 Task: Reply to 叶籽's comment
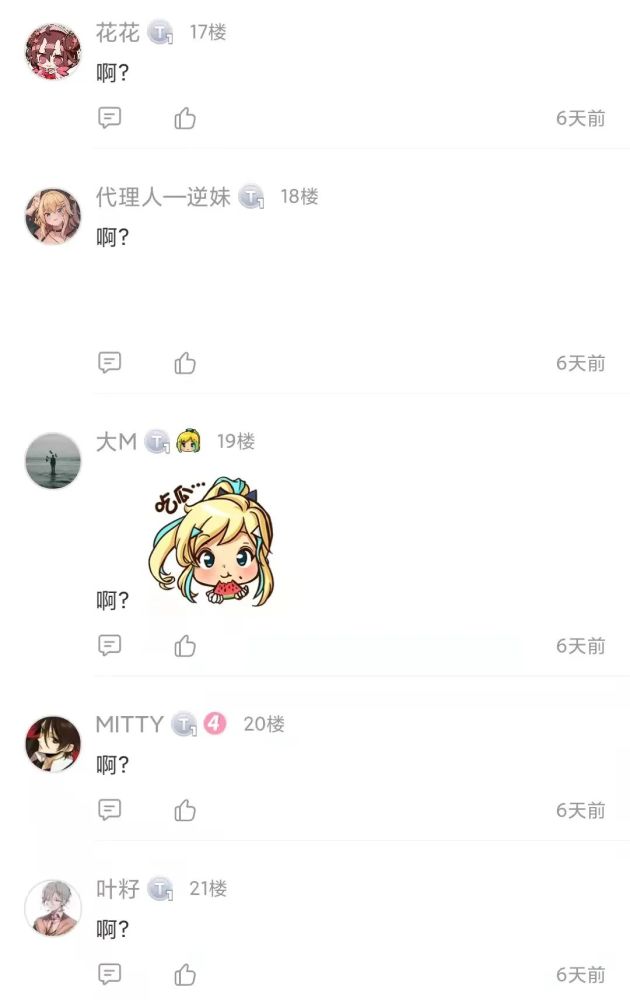tap(110, 973)
